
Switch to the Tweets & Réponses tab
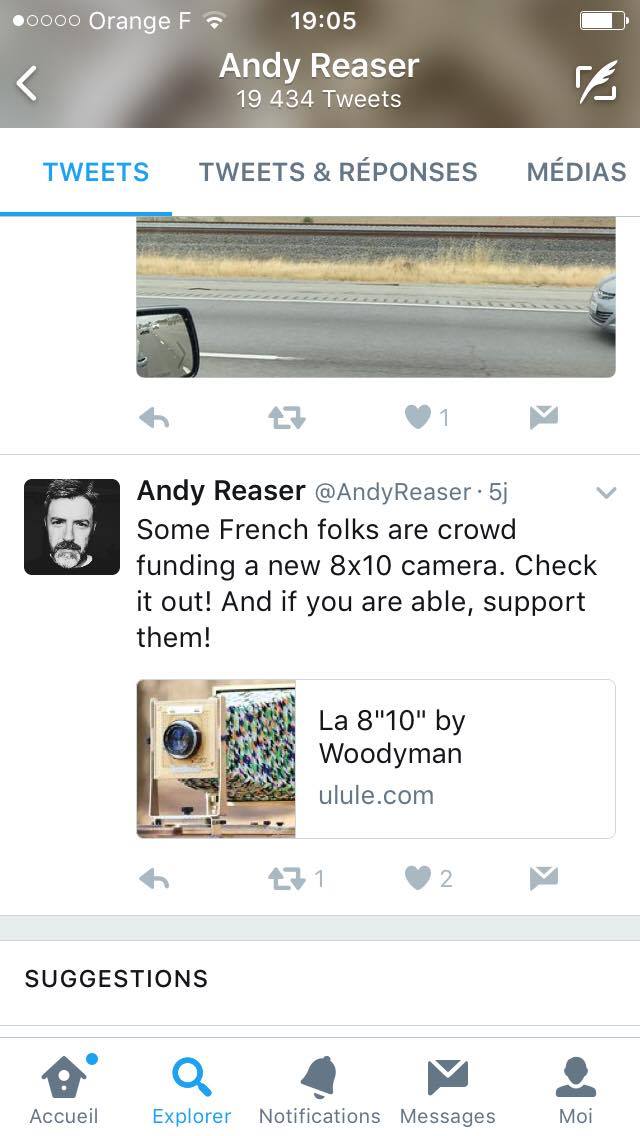click(338, 172)
